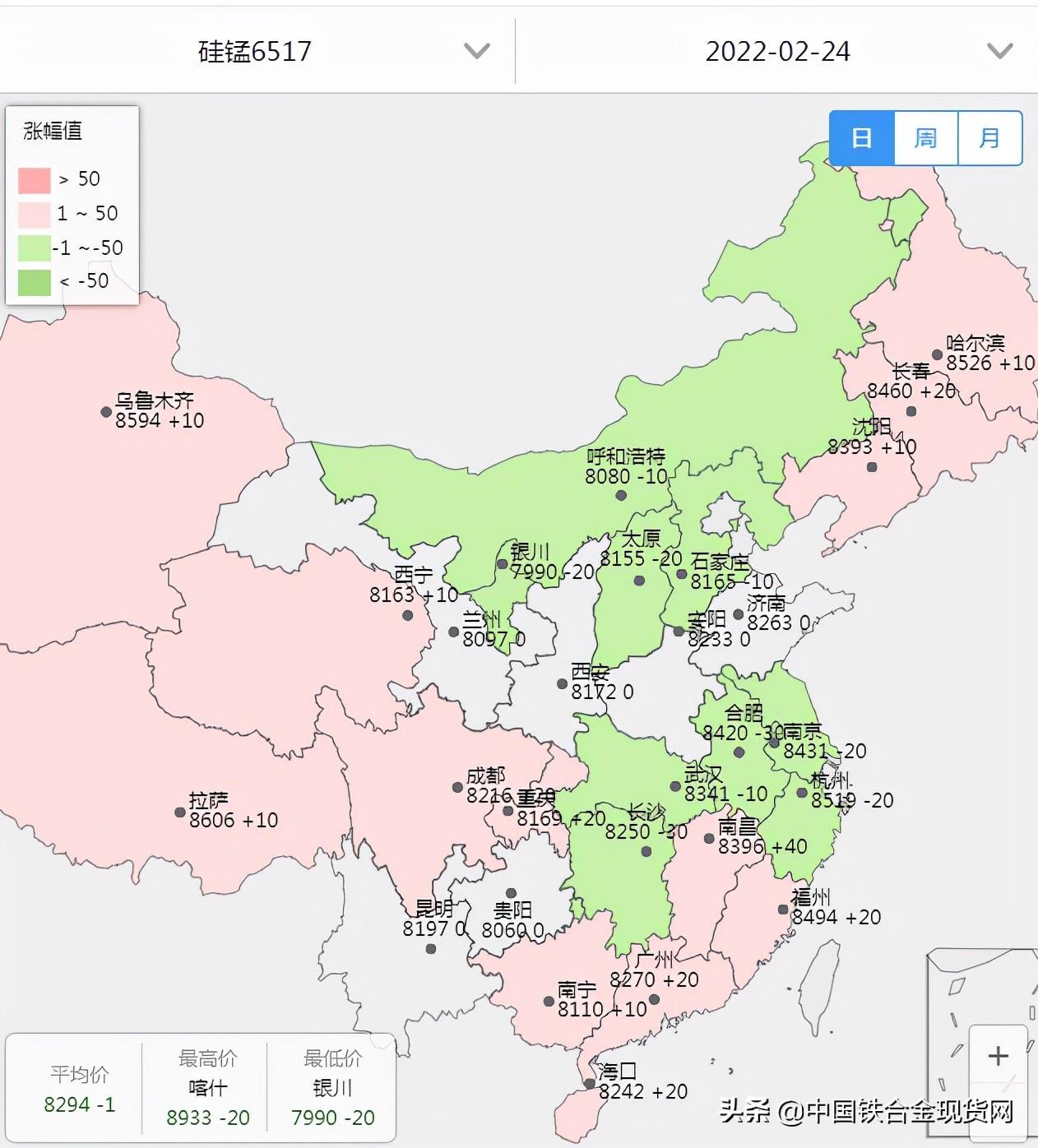Switch to the 周 weekly view

925,138
